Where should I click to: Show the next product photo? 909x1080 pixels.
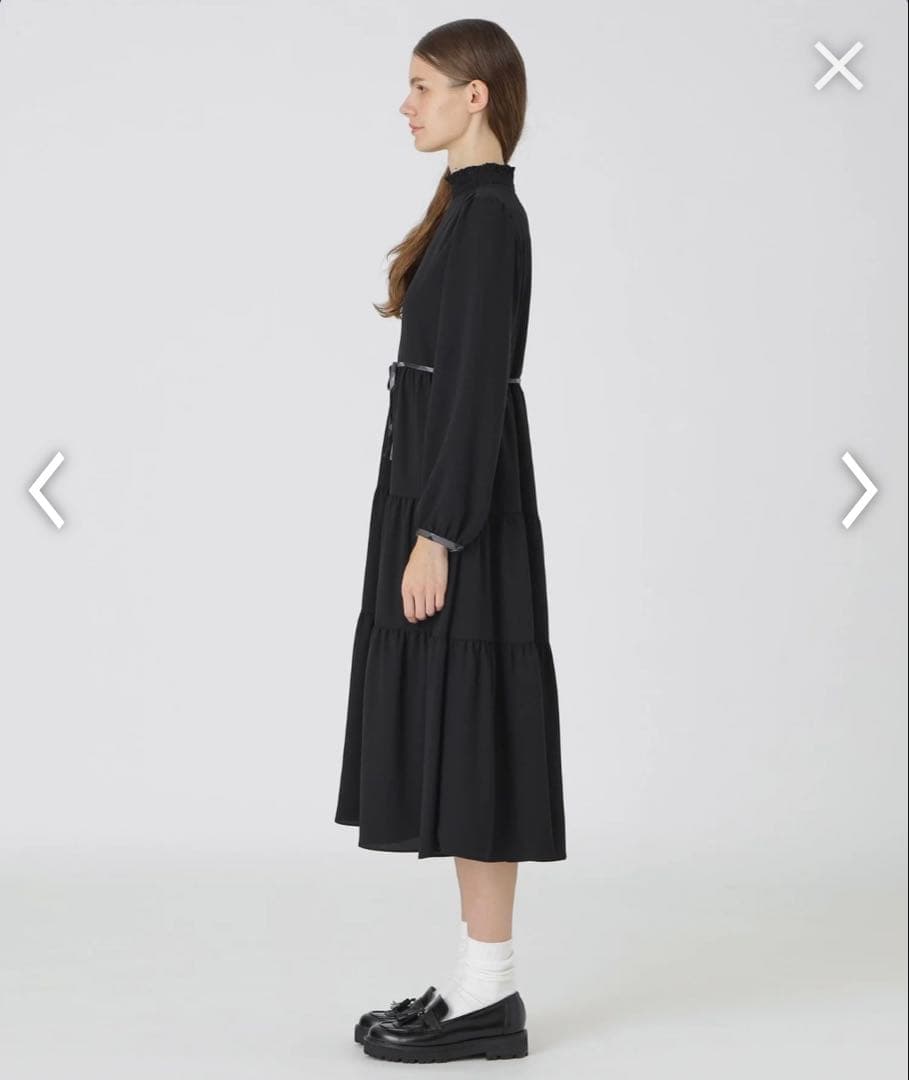(x=858, y=489)
